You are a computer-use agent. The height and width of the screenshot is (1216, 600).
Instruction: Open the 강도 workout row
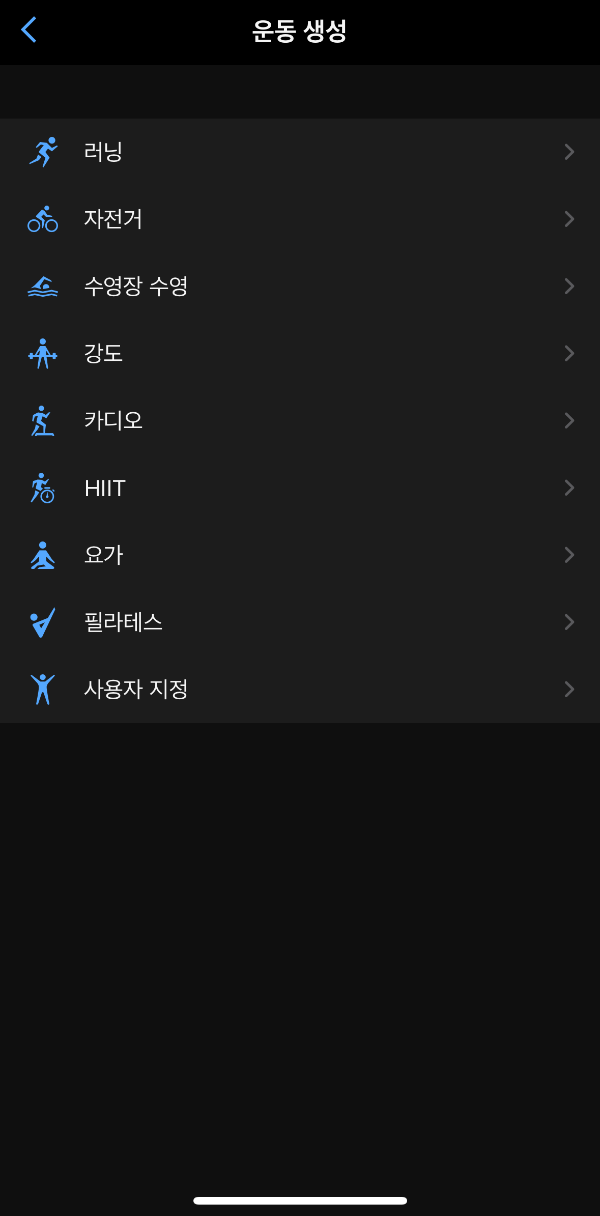pos(300,353)
